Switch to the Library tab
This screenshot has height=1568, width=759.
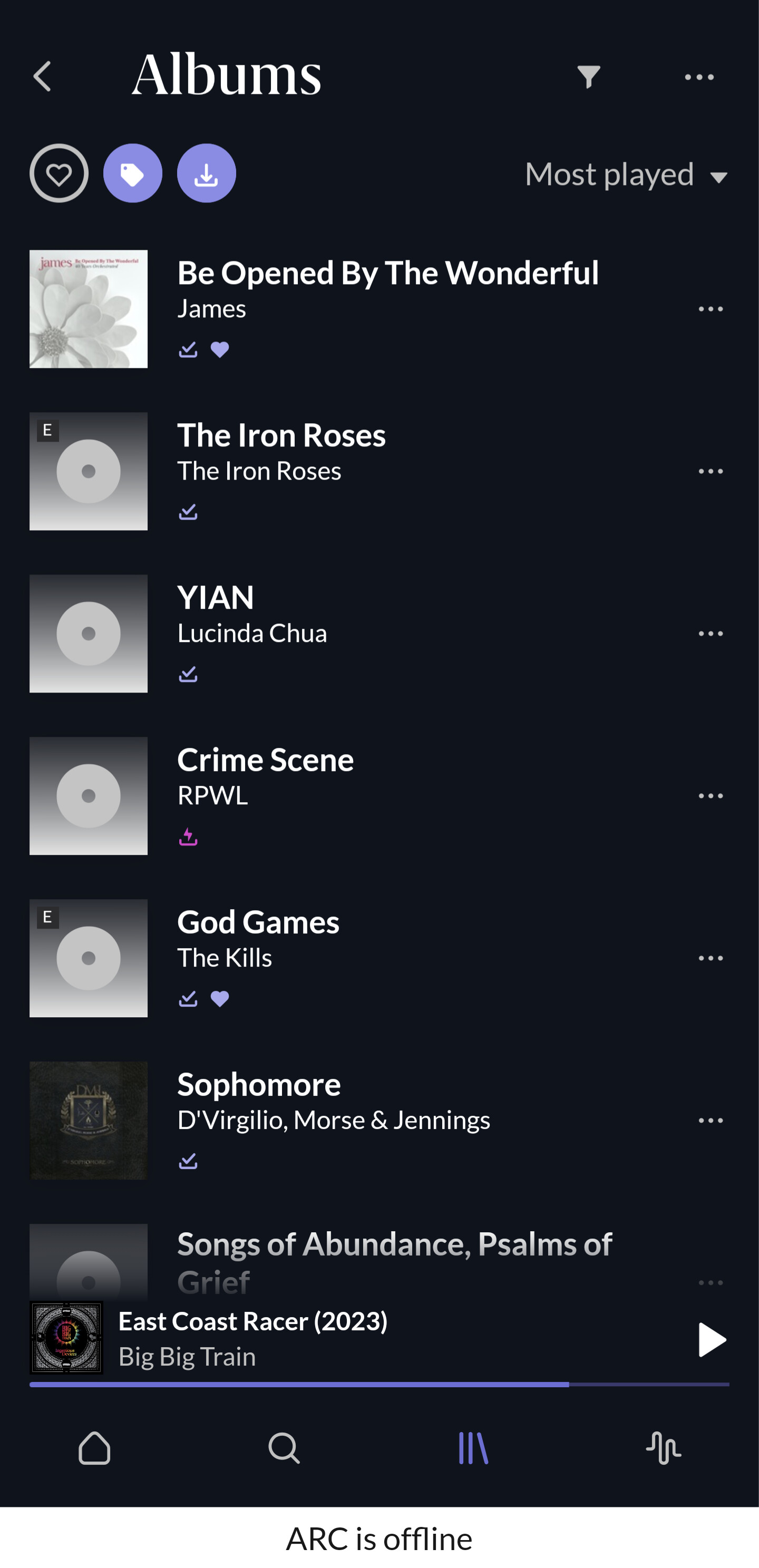[473, 1447]
